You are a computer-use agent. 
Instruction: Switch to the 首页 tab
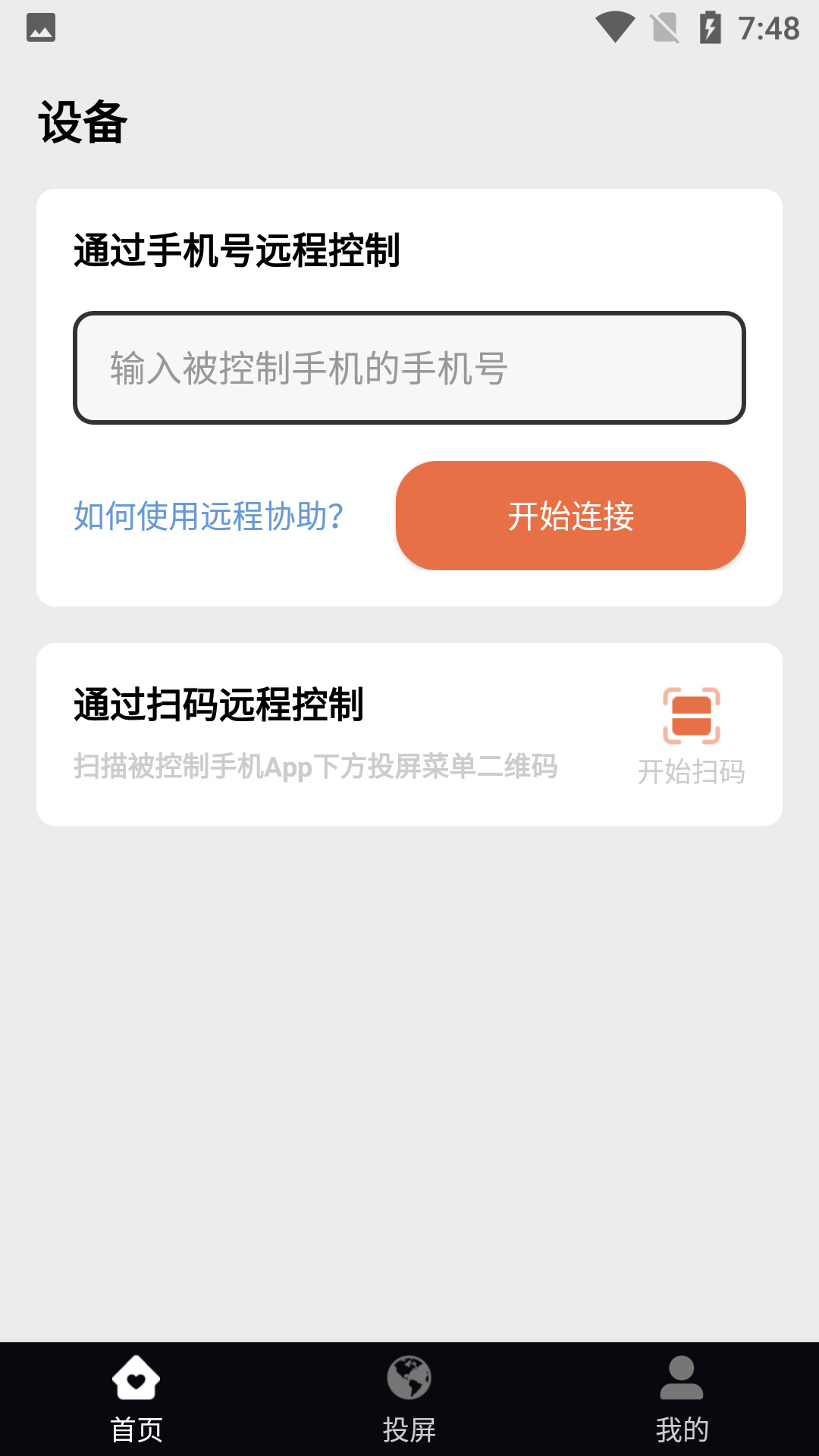click(x=136, y=1399)
